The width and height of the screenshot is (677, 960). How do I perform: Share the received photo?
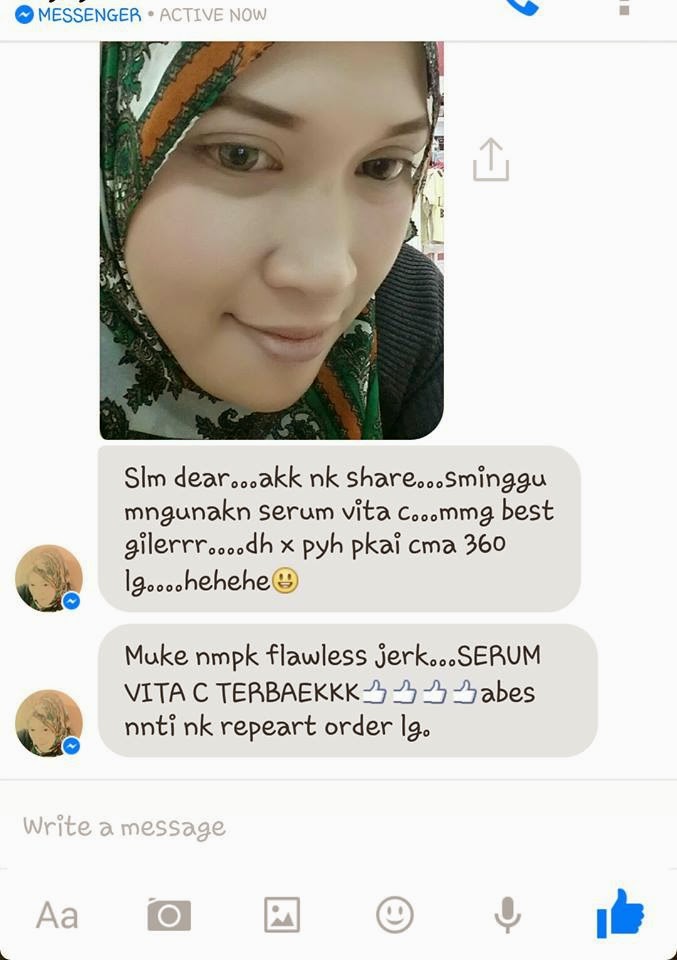pos(490,160)
